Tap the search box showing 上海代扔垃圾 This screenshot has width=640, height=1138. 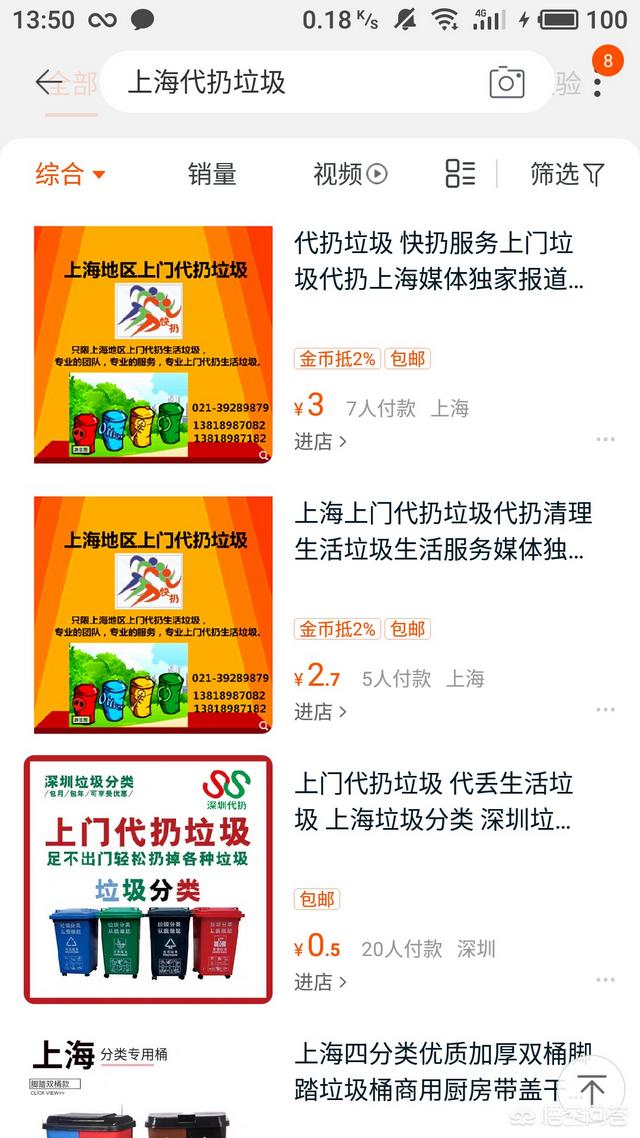pos(300,82)
